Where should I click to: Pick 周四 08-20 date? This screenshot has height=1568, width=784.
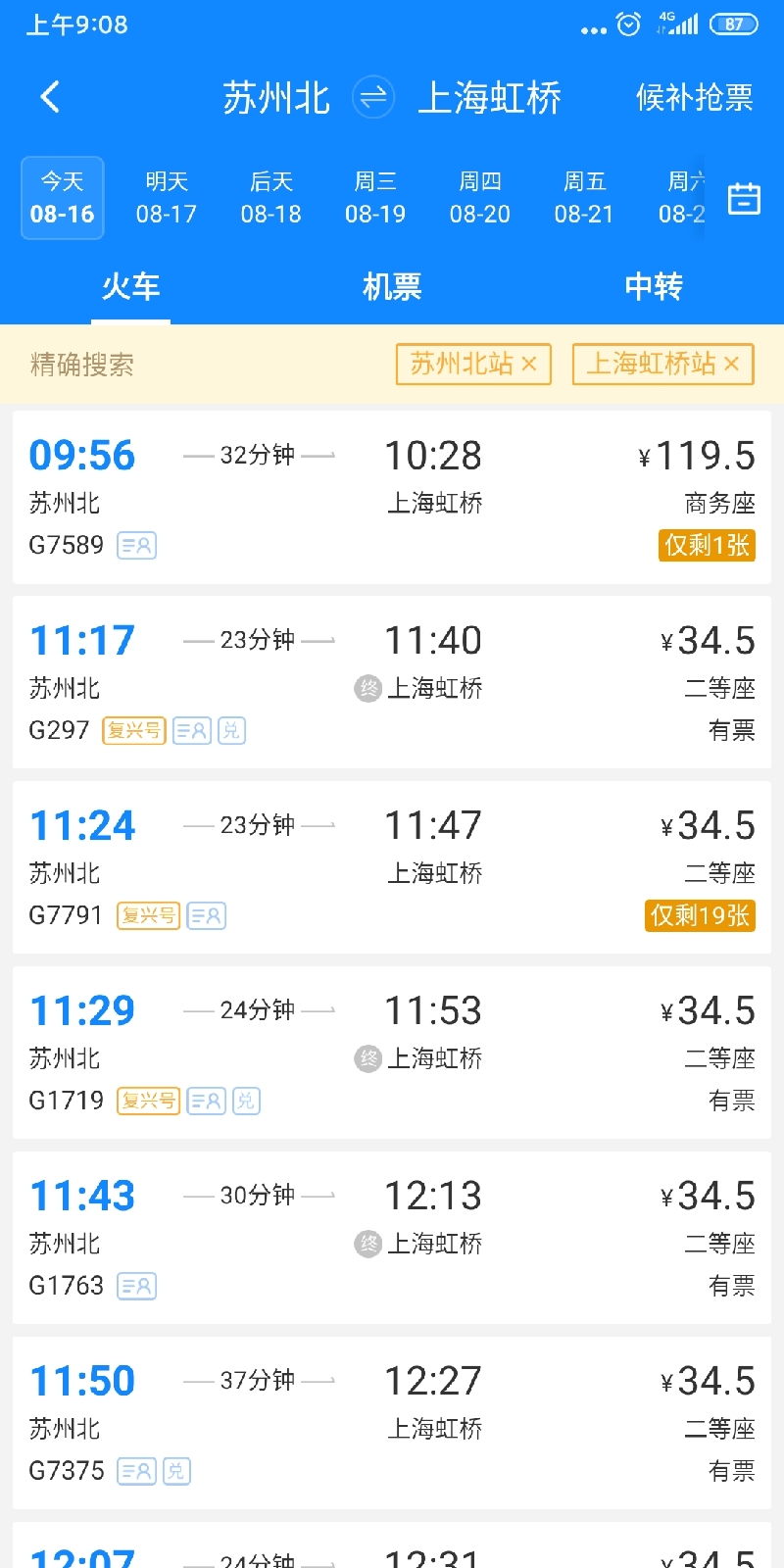[x=480, y=198]
